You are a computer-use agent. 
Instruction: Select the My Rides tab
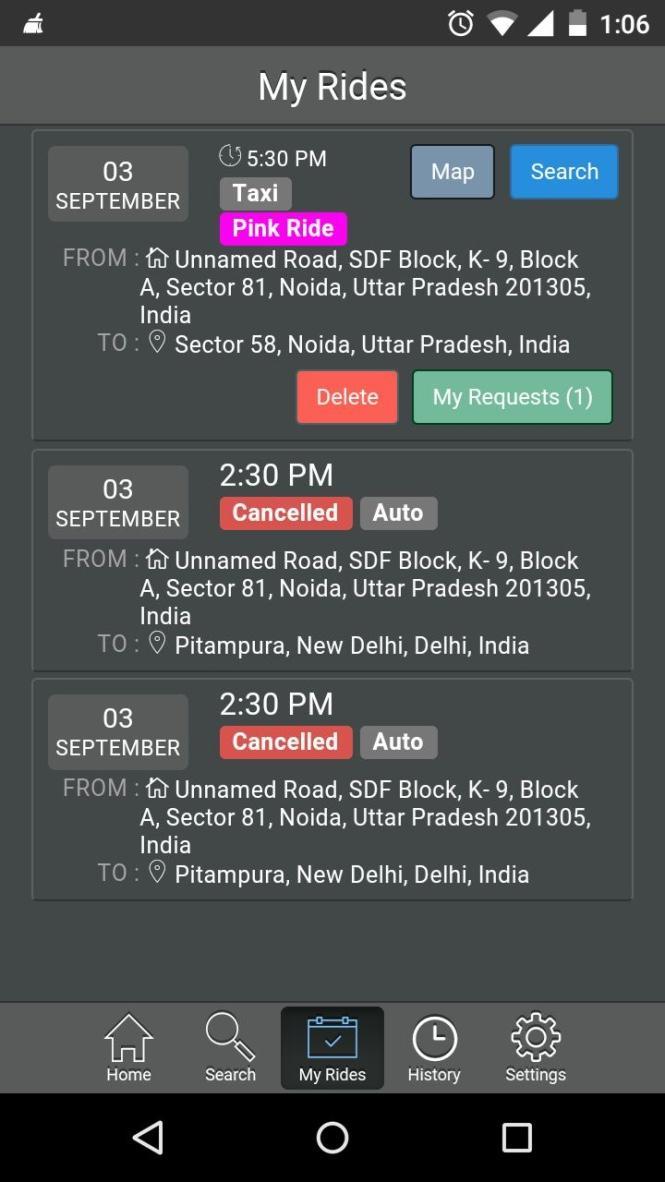(332, 1049)
